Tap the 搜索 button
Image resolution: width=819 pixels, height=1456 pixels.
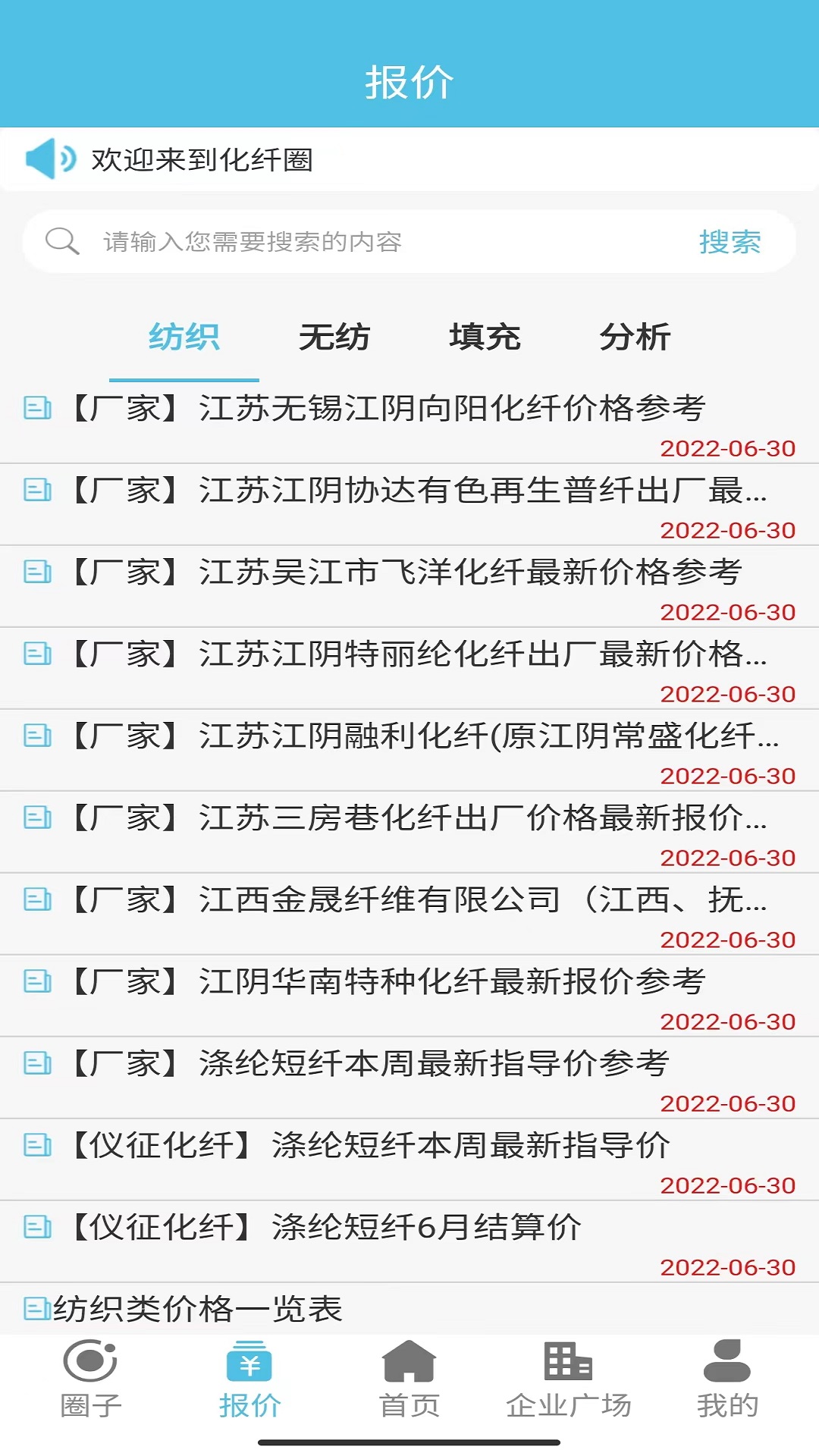730,242
